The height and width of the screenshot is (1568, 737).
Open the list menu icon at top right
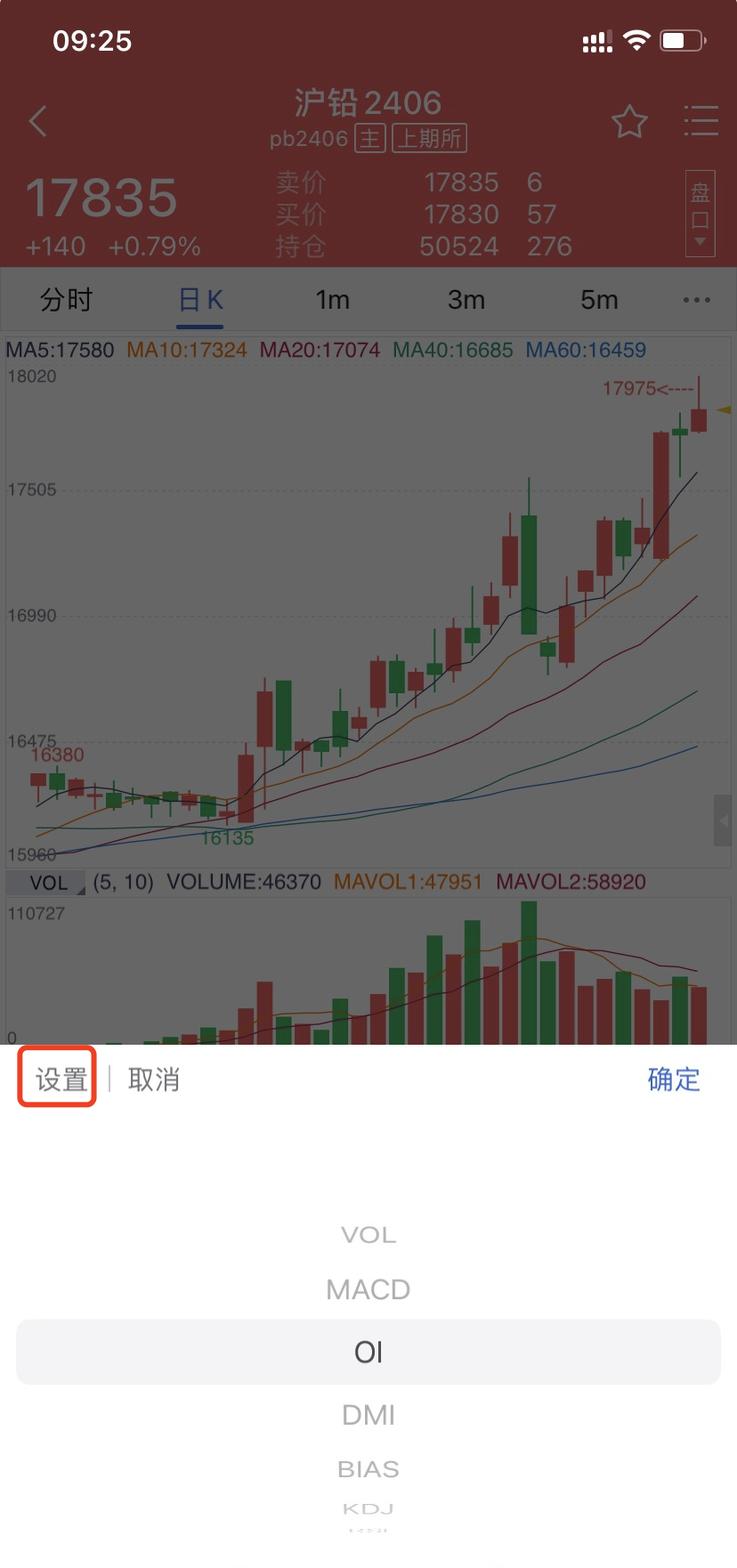point(701,121)
